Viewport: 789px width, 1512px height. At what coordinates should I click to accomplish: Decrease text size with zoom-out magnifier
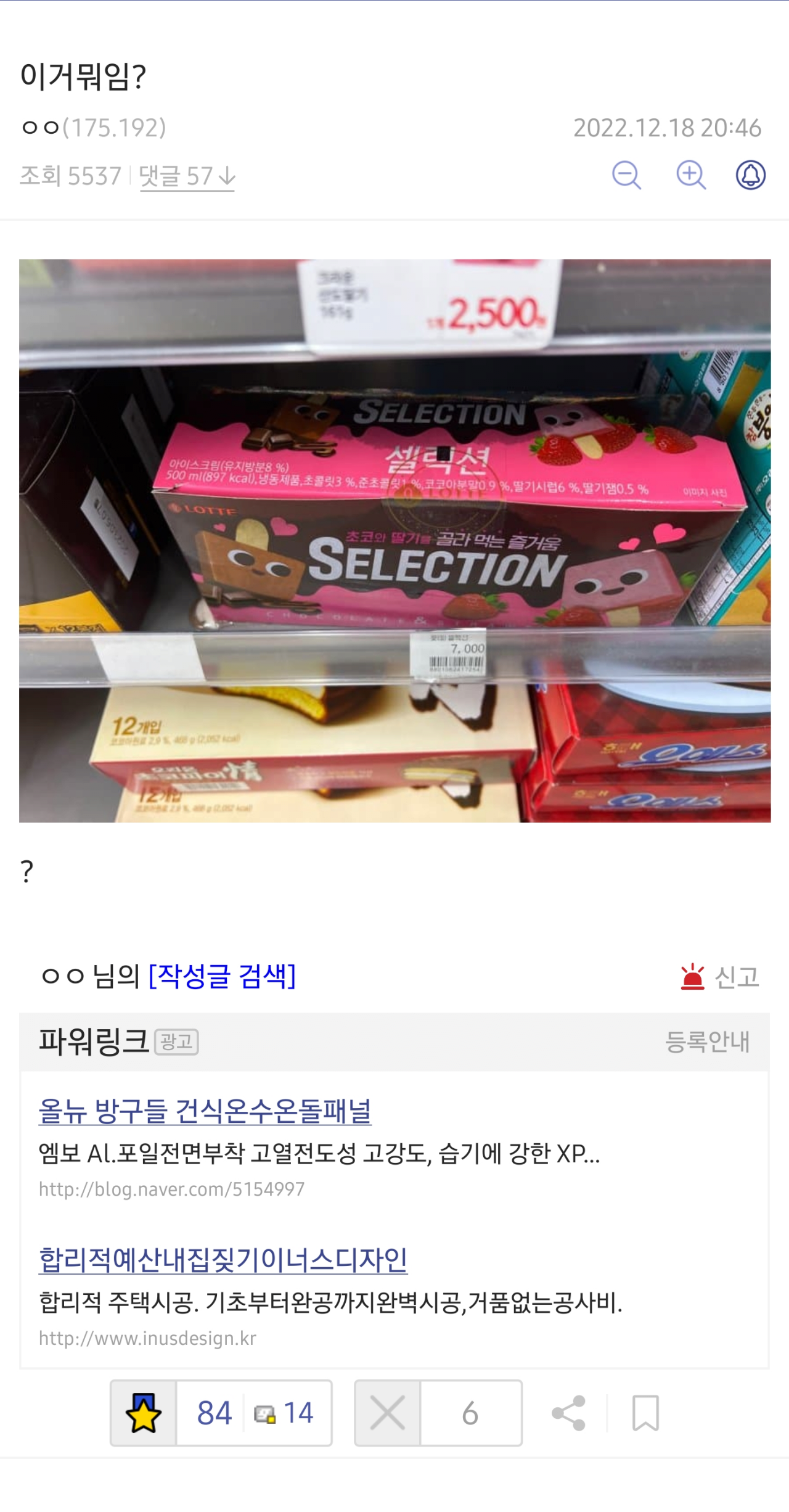click(626, 175)
